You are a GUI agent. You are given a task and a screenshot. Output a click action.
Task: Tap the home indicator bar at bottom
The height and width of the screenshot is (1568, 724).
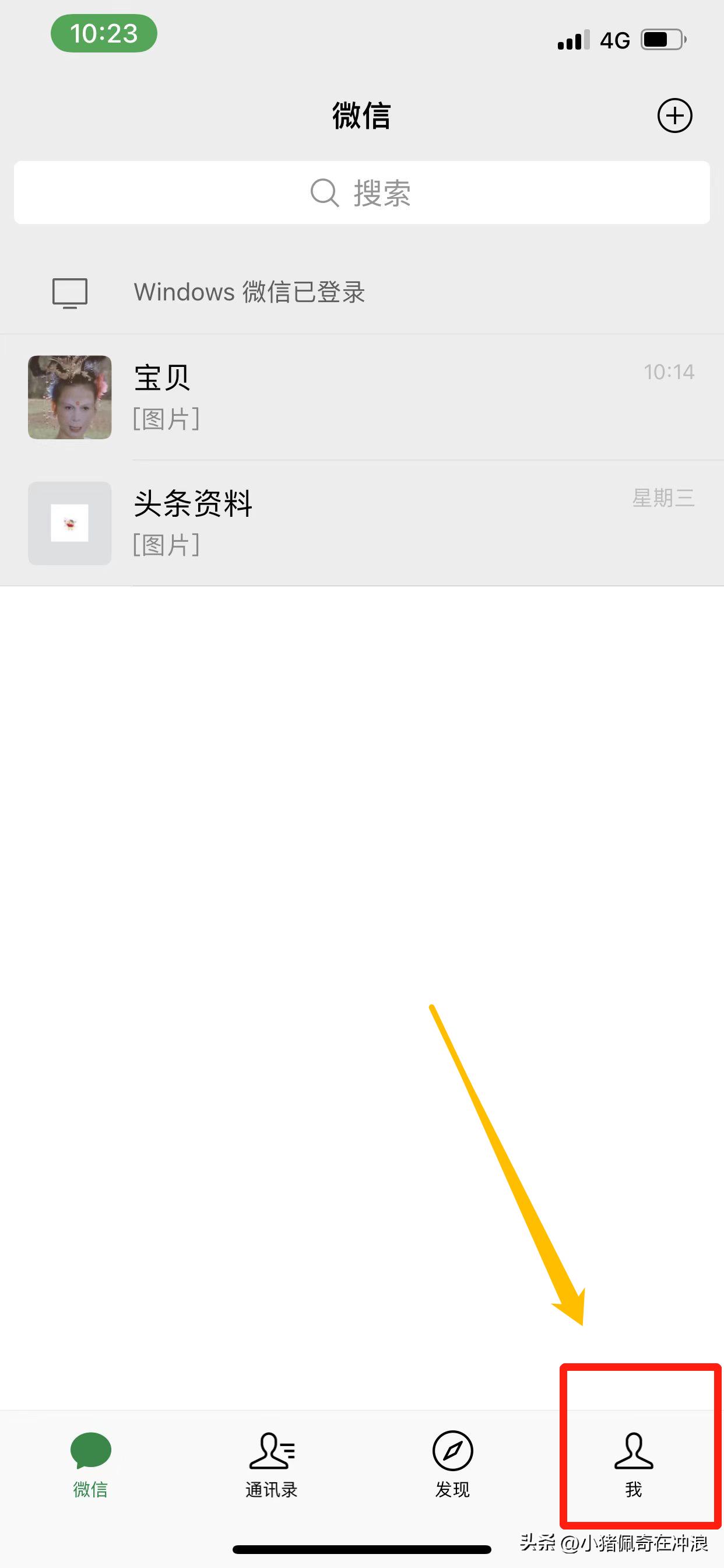(362, 1550)
